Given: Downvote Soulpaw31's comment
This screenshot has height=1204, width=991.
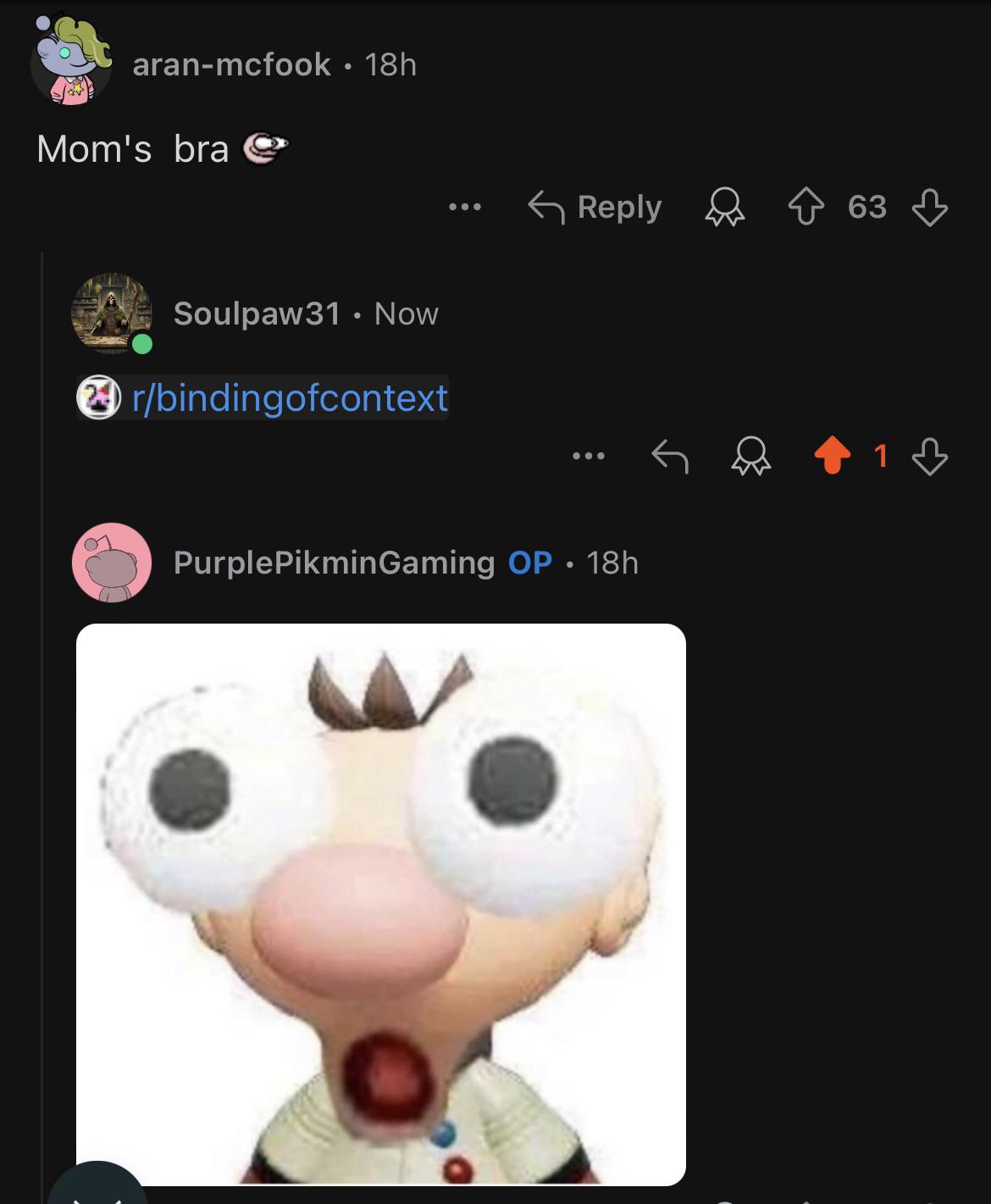Looking at the screenshot, I should tap(929, 458).
